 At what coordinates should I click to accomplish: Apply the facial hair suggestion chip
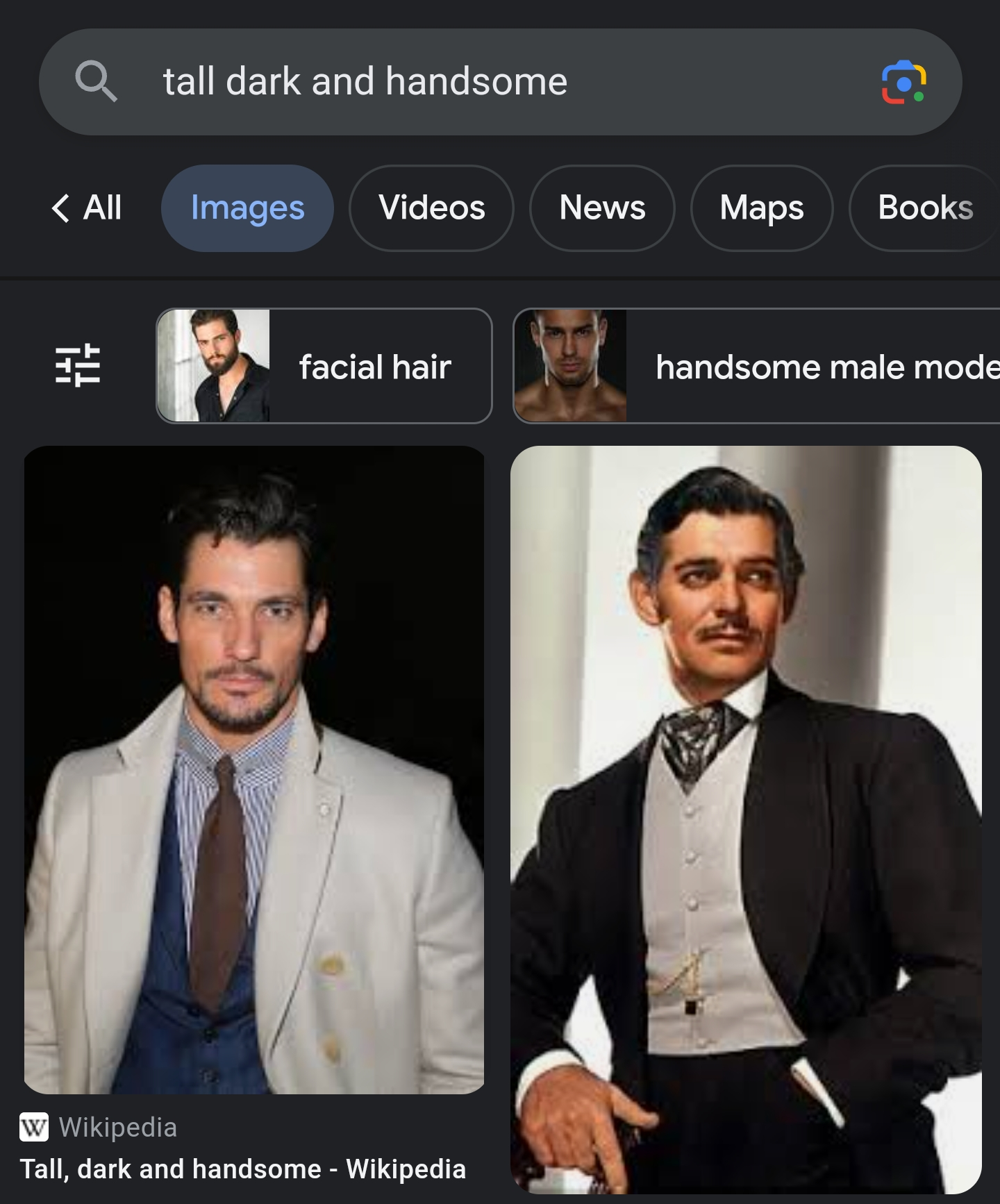(x=324, y=366)
